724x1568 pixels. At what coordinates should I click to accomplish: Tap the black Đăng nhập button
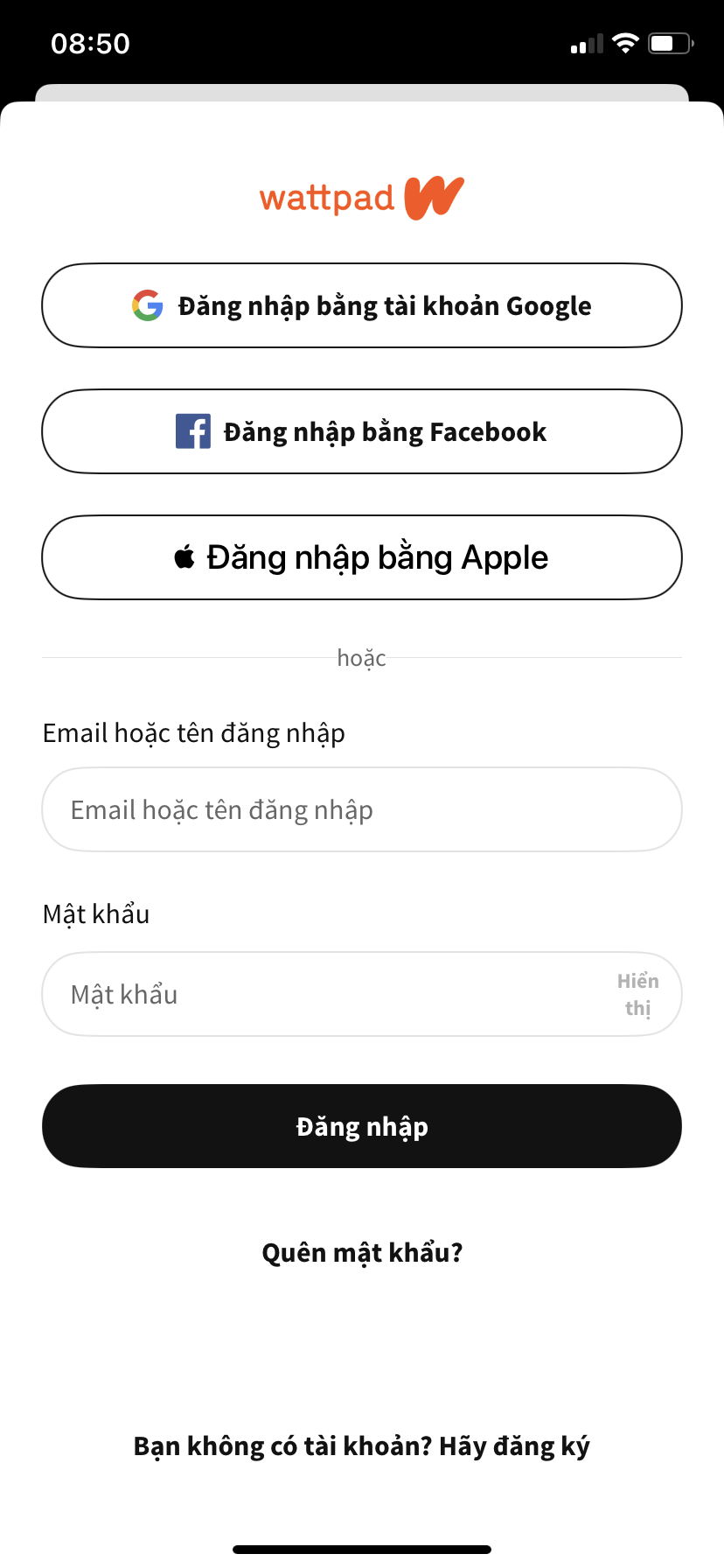pyautogui.click(x=362, y=1126)
